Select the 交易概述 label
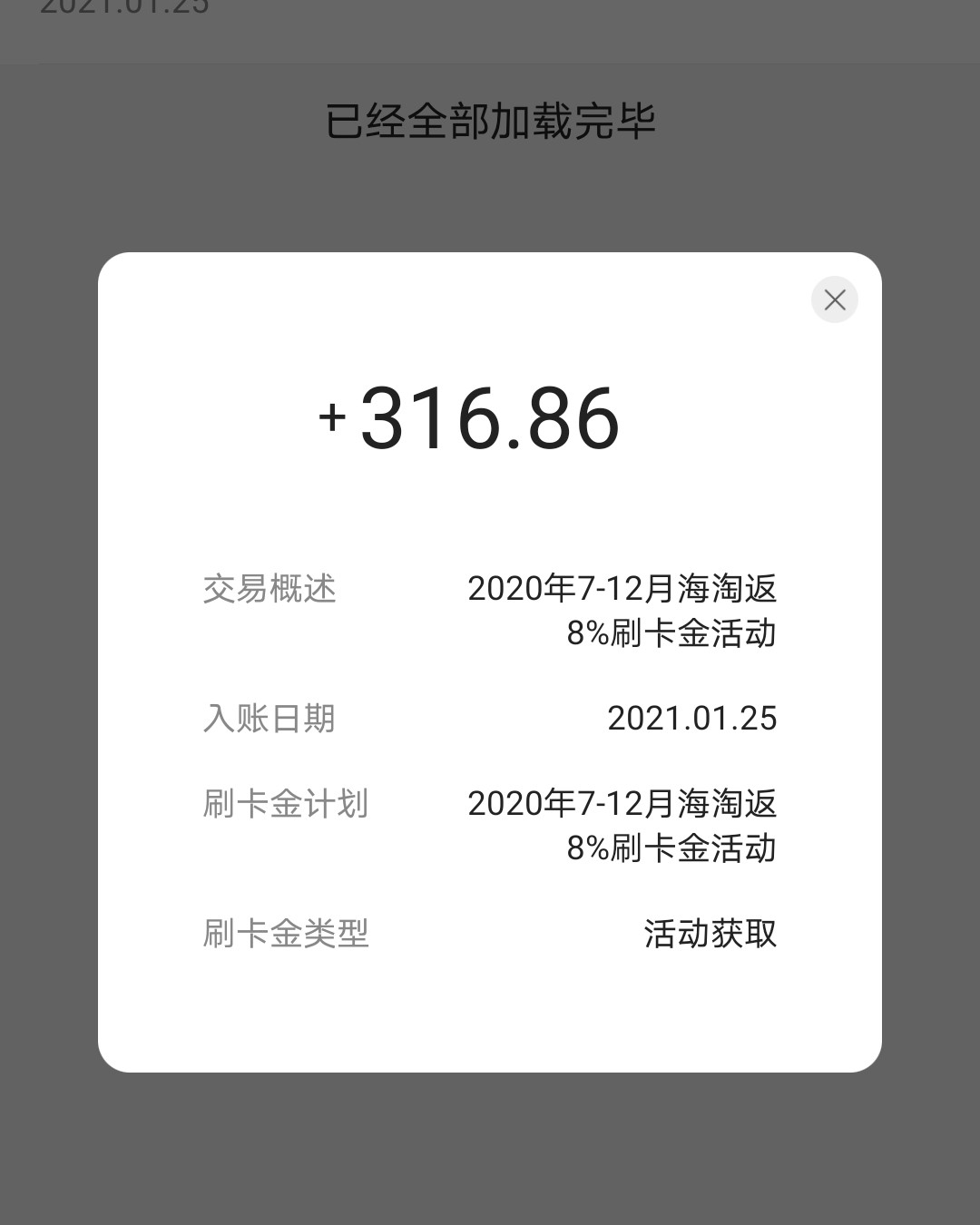This screenshot has width=980, height=1225. [x=269, y=591]
